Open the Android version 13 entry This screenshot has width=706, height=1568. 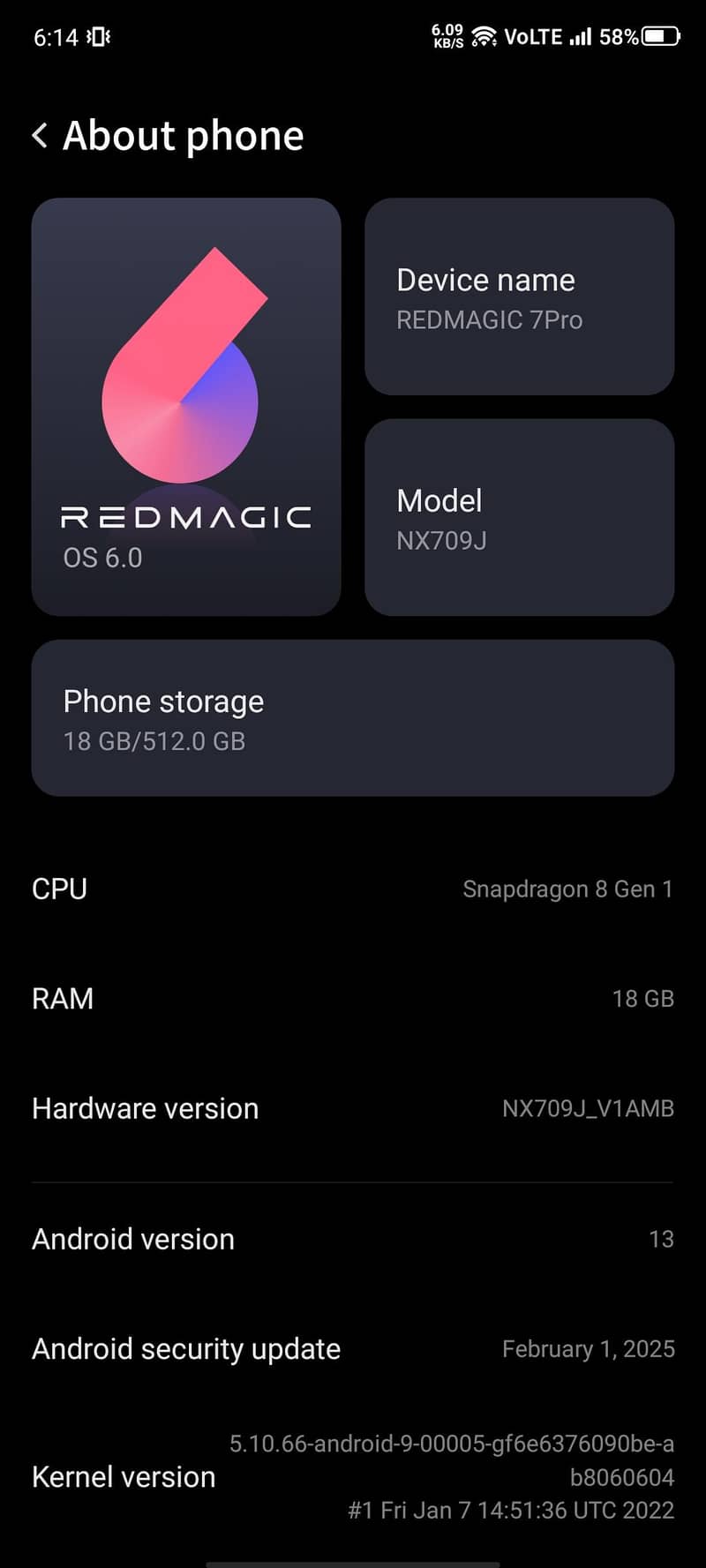click(x=353, y=1239)
